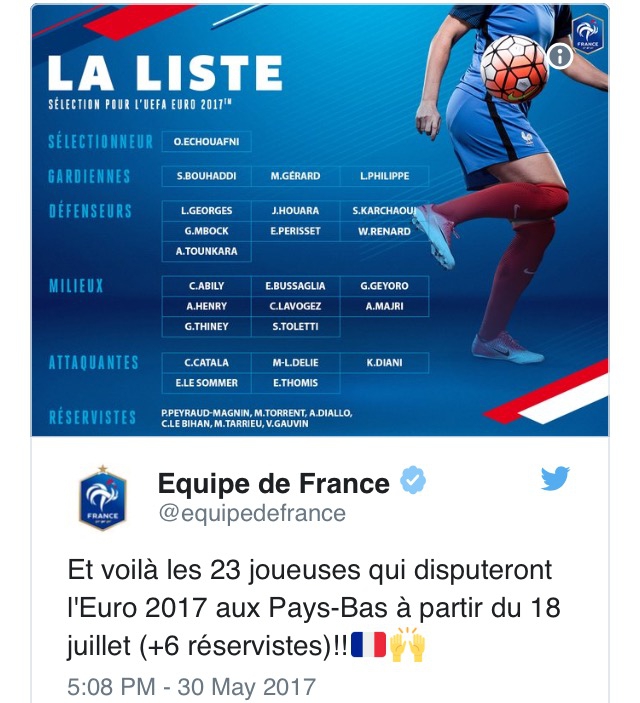Visit the Equipe de France account name
The image size is (640, 703).
tap(273, 484)
